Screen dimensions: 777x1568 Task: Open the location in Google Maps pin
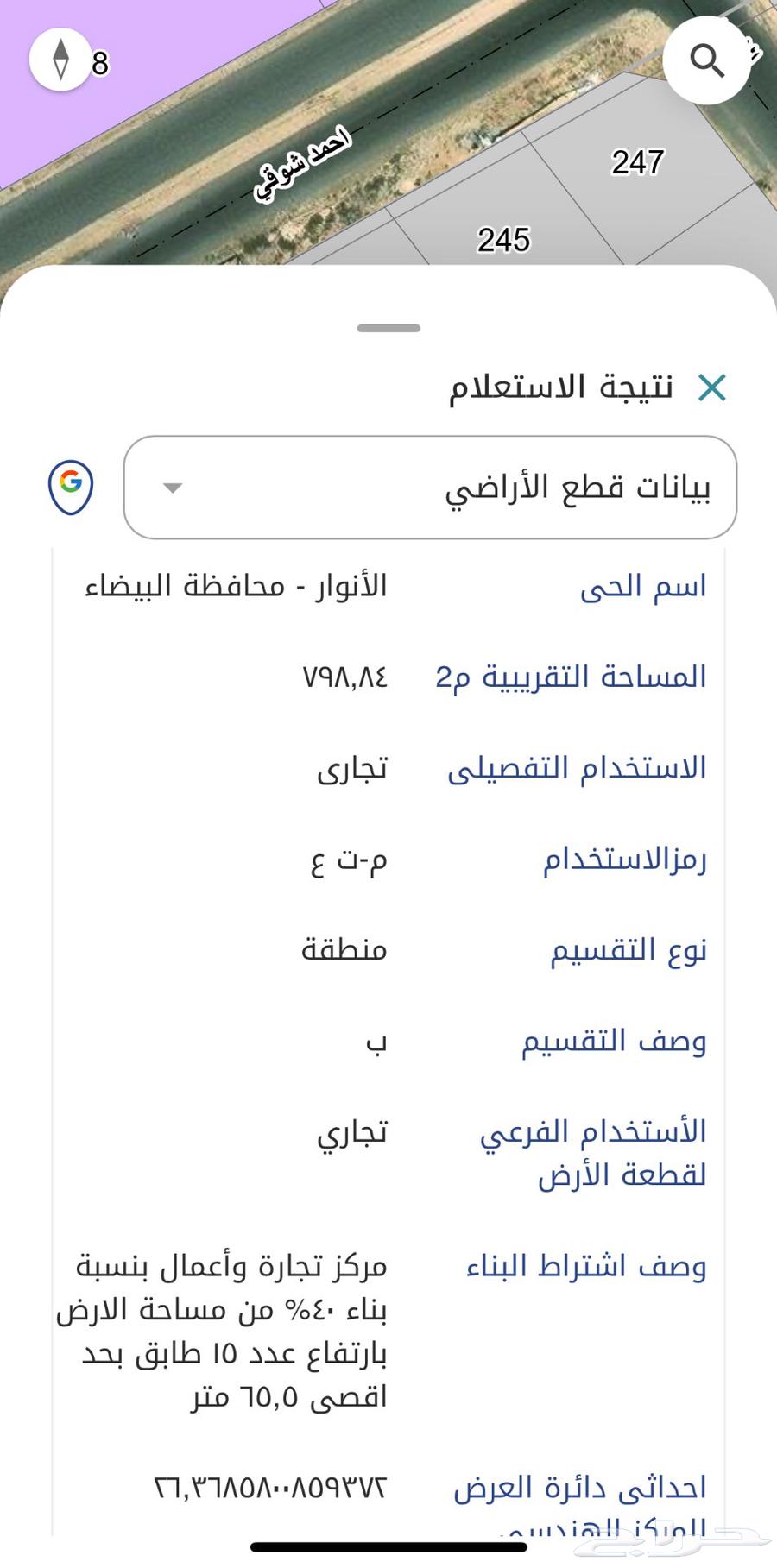tap(71, 487)
